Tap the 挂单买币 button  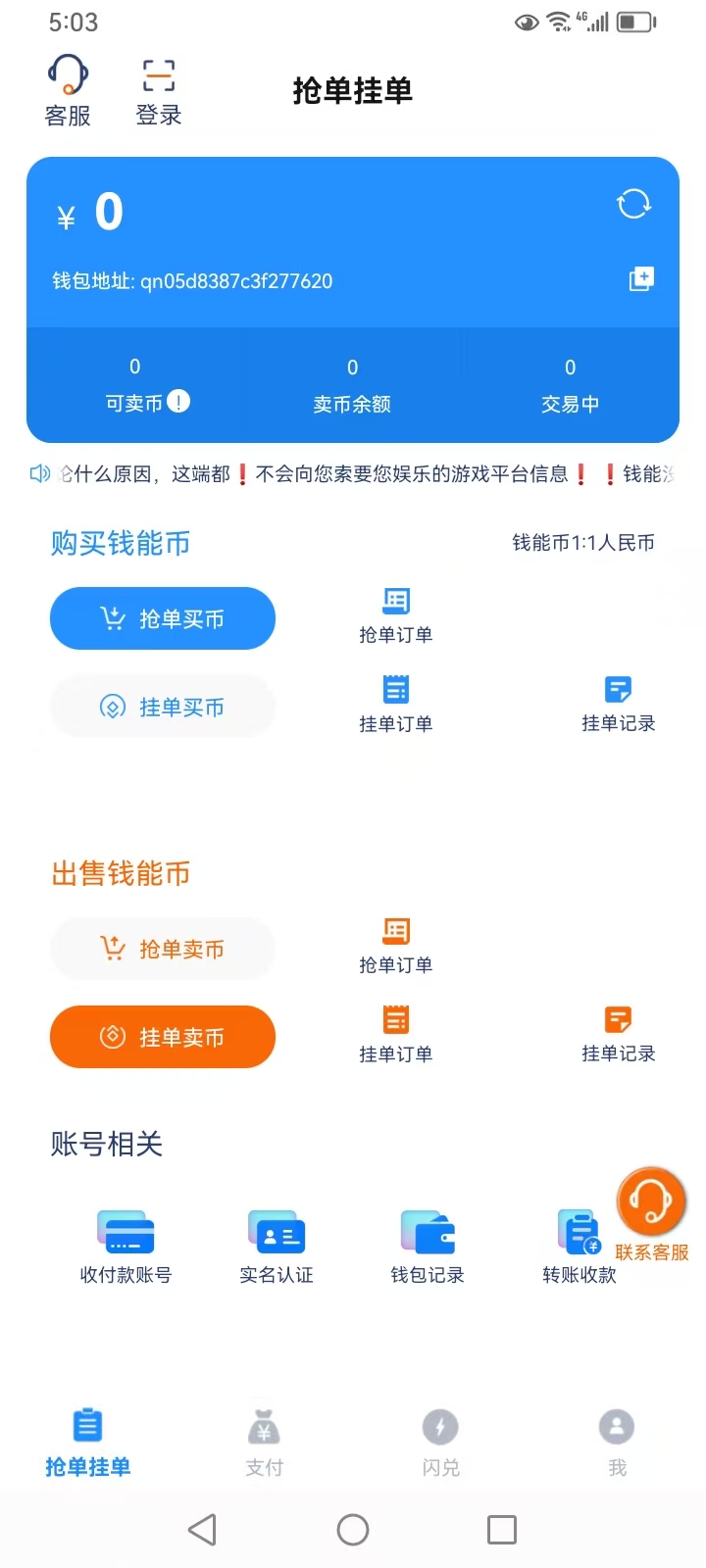tap(163, 707)
